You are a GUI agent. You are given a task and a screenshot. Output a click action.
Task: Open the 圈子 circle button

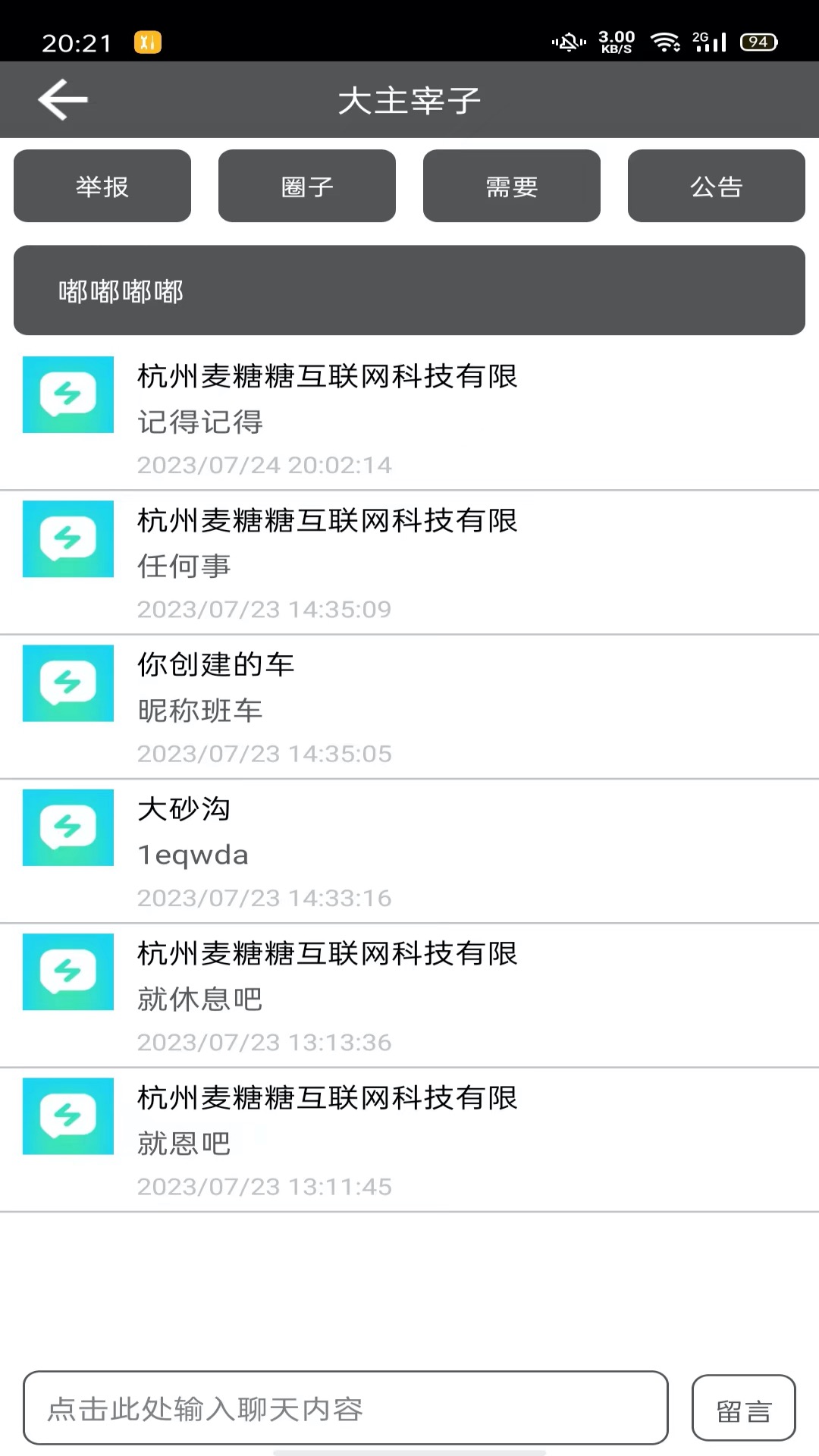[306, 186]
